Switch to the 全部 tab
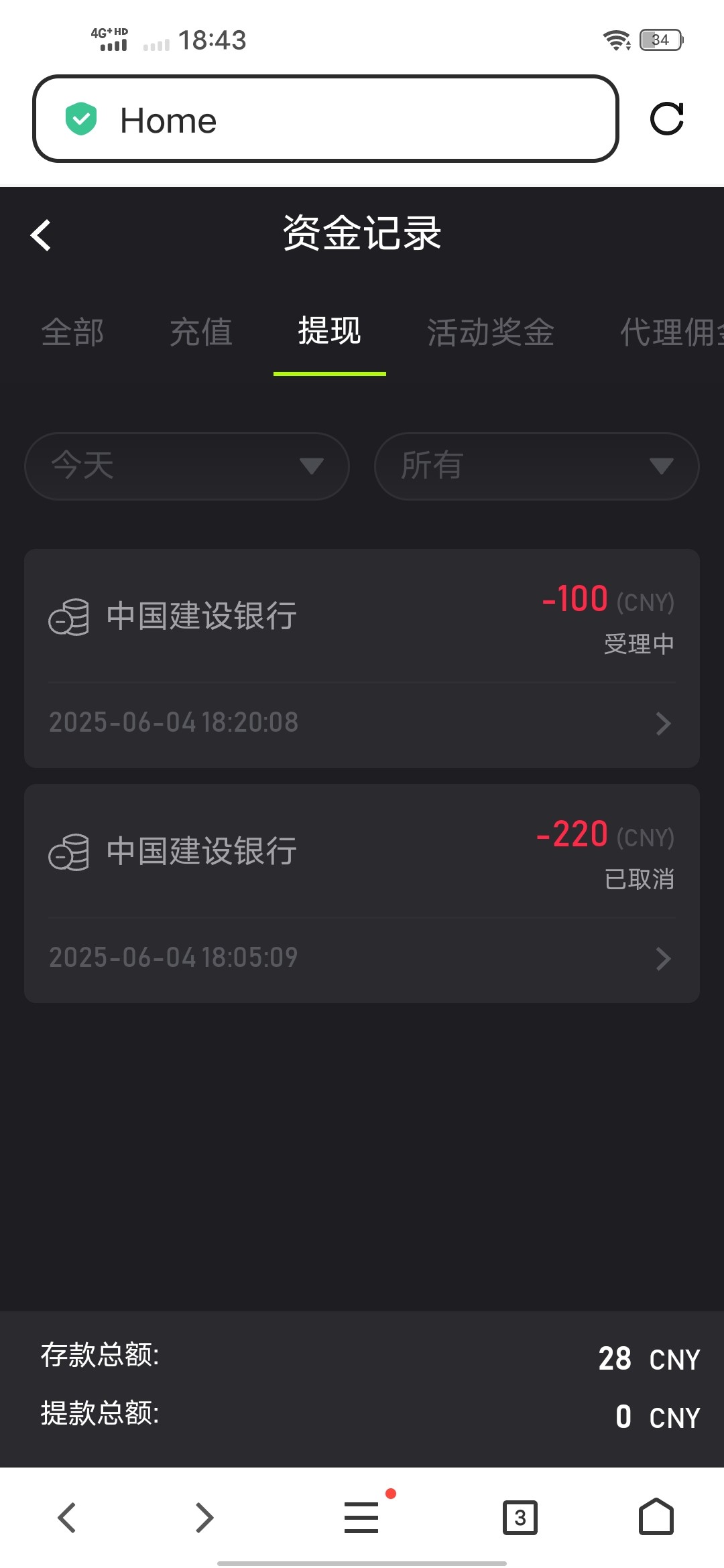The width and height of the screenshot is (724, 1568). coord(72,332)
